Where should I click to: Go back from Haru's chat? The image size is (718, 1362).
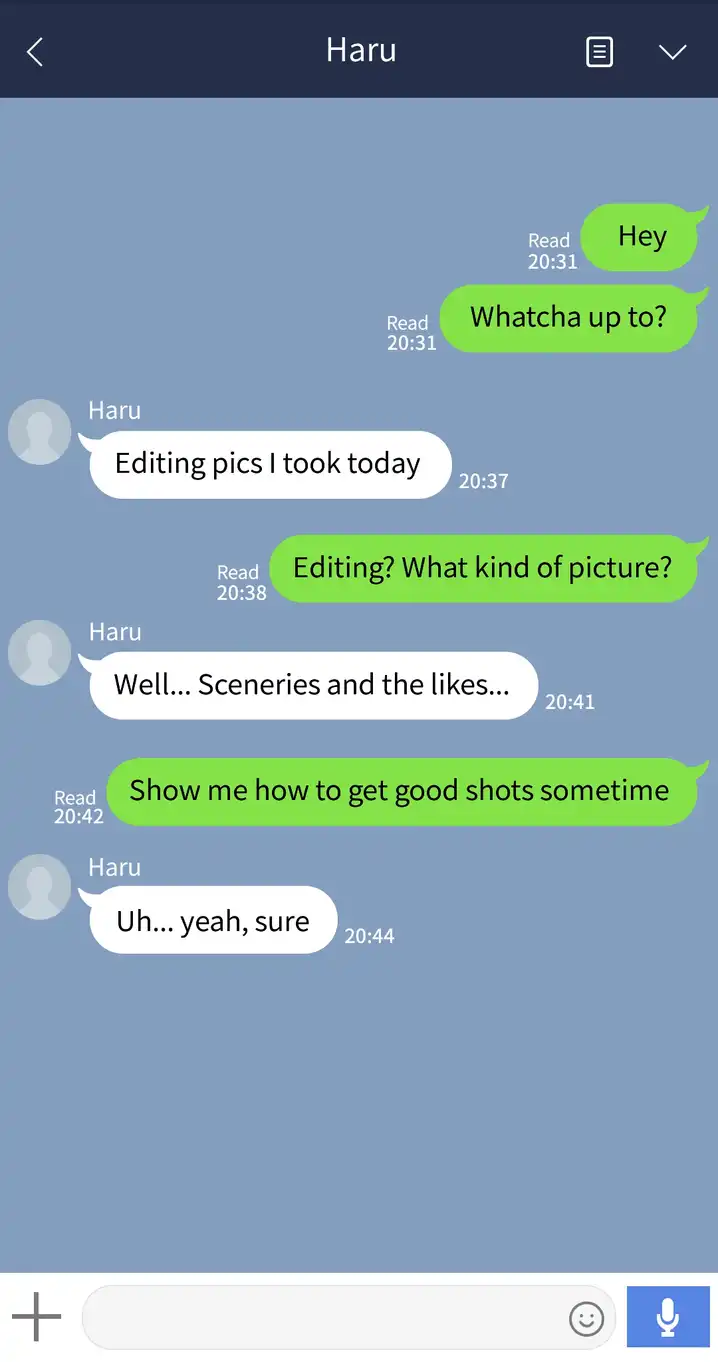pos(35,52)
